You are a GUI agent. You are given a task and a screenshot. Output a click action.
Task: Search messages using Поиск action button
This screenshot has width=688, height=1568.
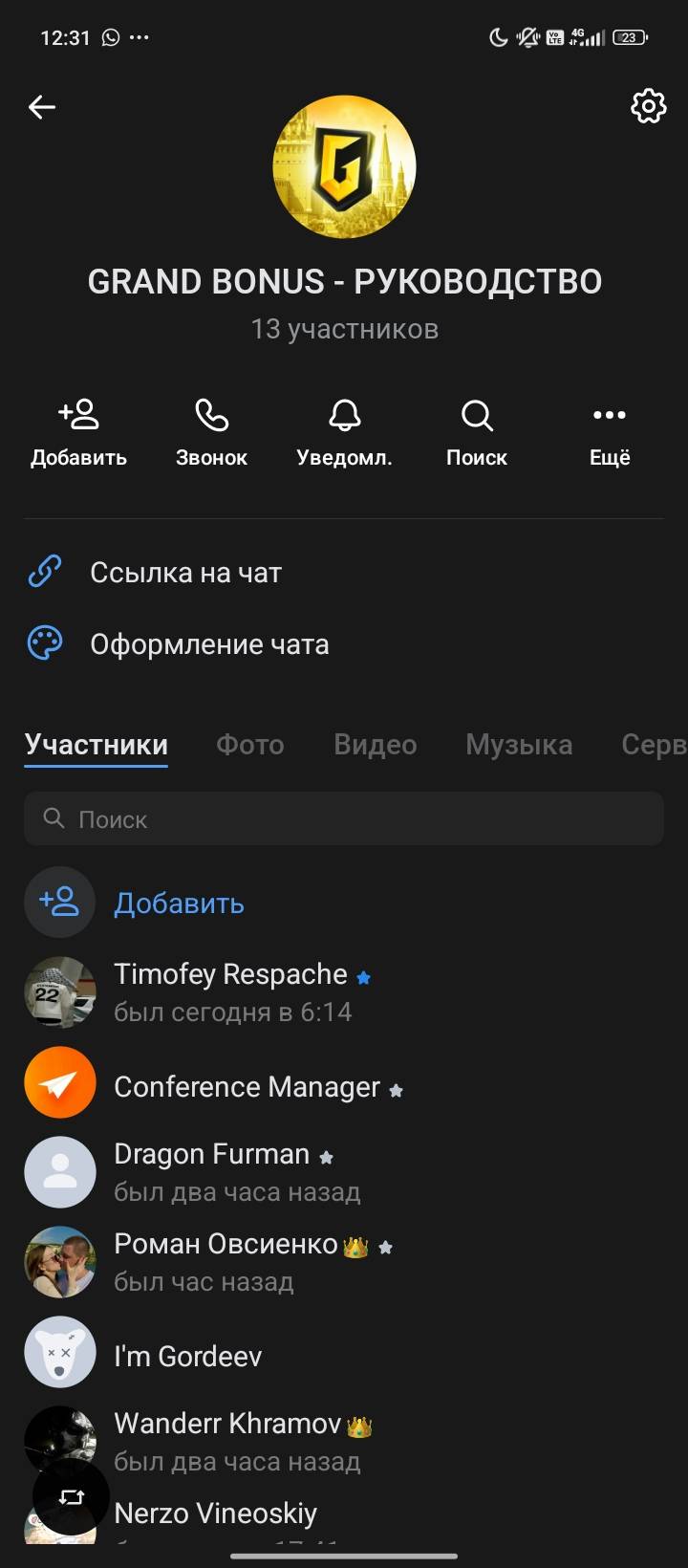coord(477,433)
